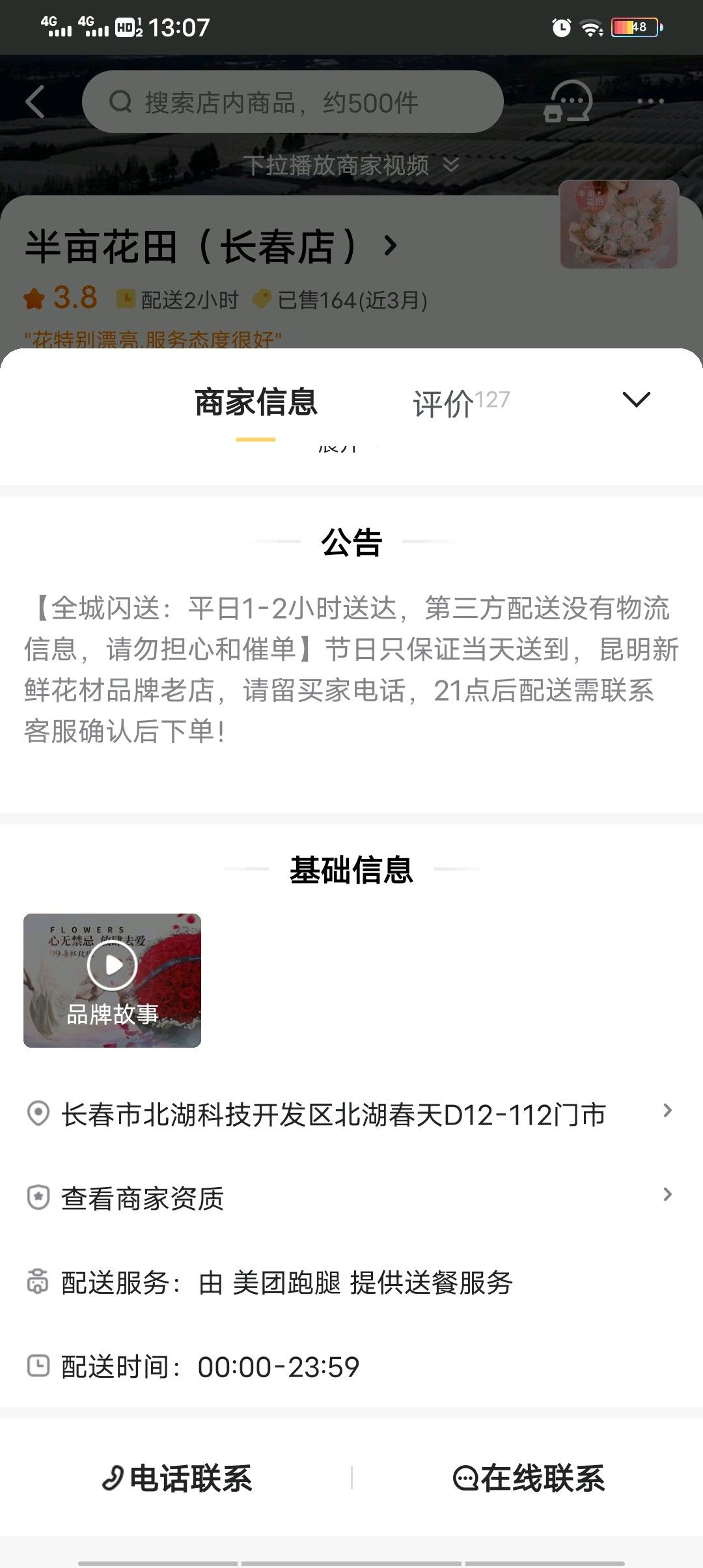Start chat via 在线联系
The height and width of the screenshot is (1568, 703).
point(529,1478)
